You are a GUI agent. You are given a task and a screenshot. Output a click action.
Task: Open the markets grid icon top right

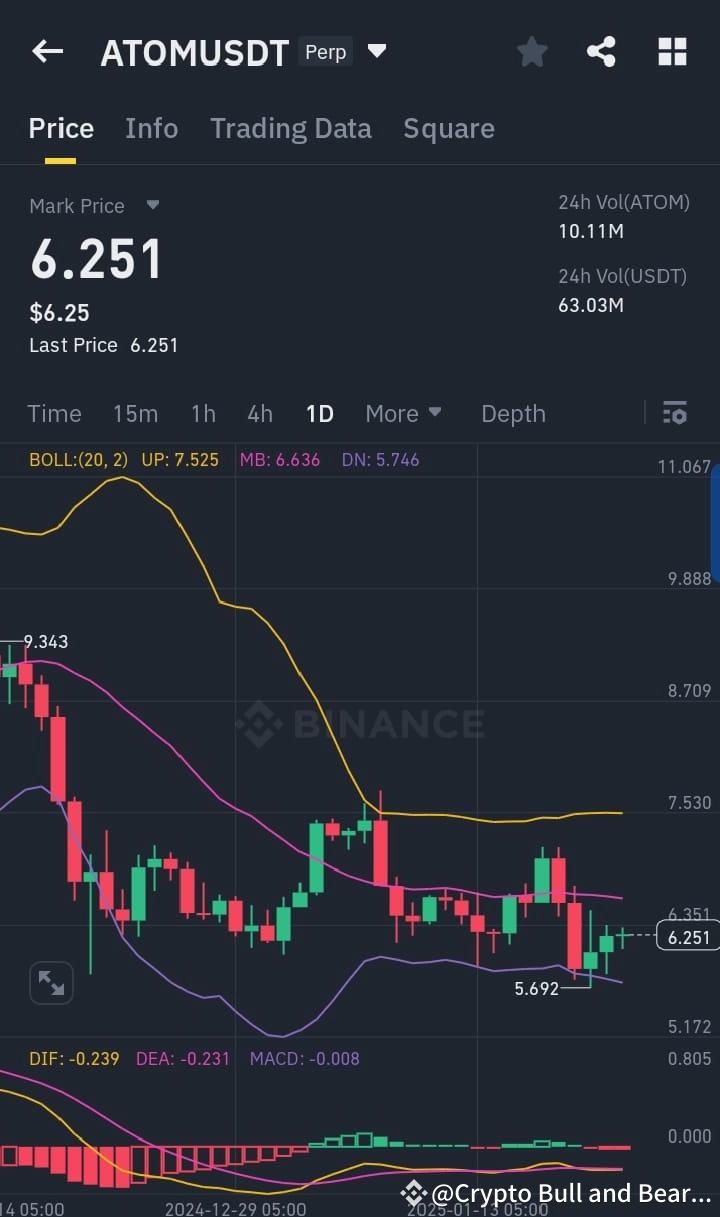click(671, 51)
